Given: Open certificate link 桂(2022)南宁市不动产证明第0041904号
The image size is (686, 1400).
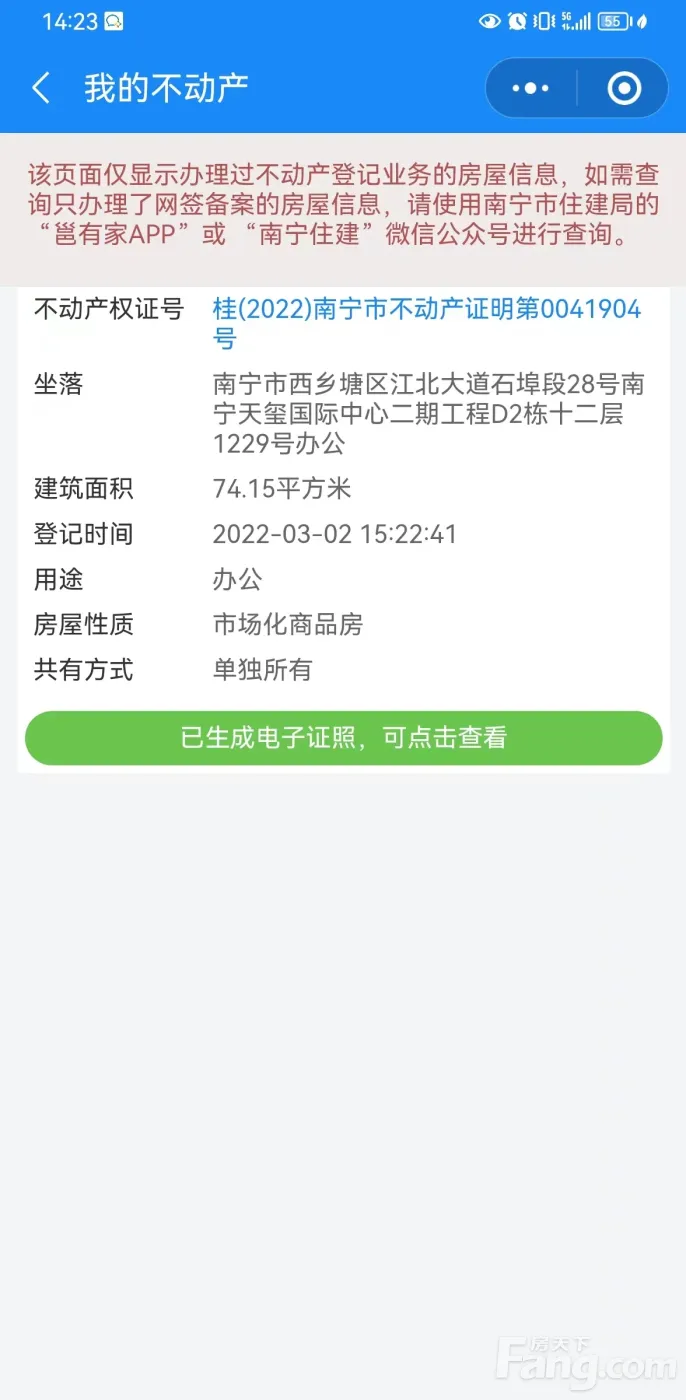Looking at the screenshot, I should (426, 310).
